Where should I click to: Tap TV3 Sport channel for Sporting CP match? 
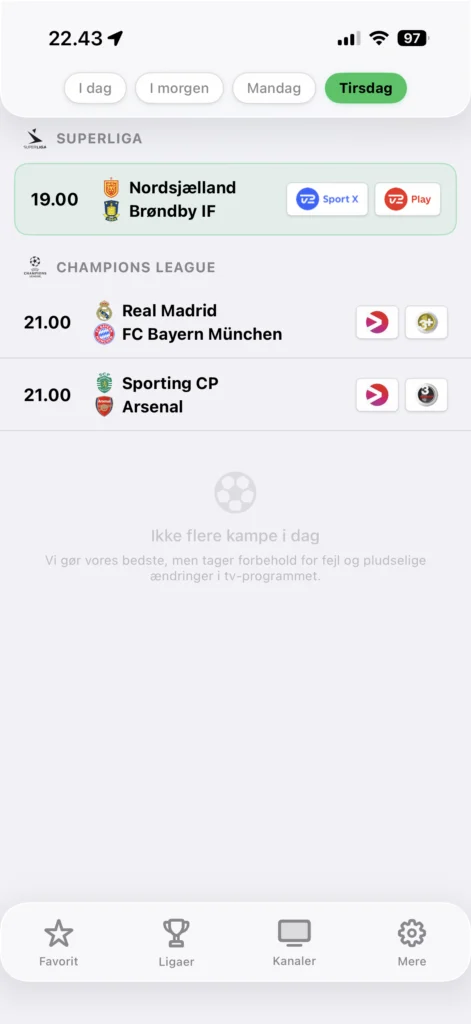tap(427, 394)
